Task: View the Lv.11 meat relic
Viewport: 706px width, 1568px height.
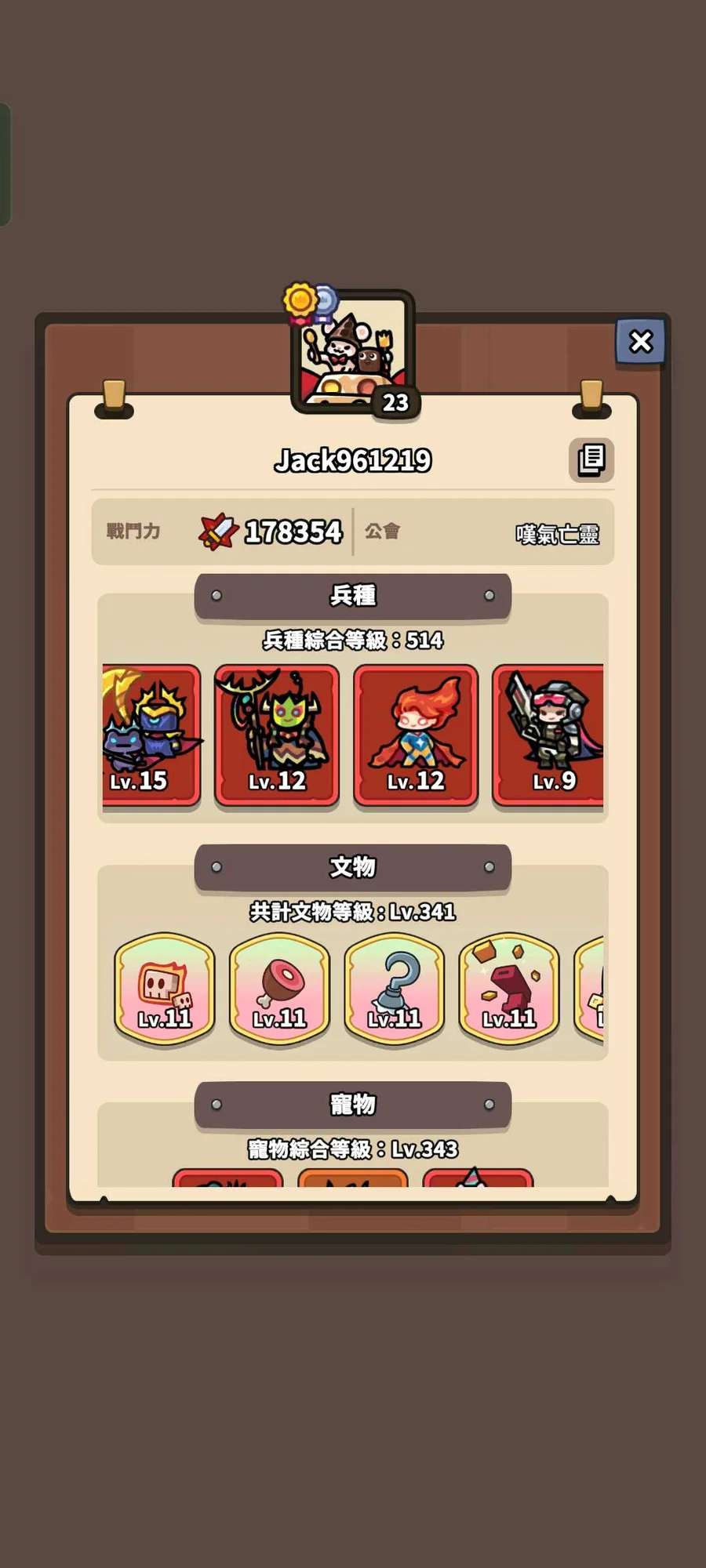Action: pos(279,988)
